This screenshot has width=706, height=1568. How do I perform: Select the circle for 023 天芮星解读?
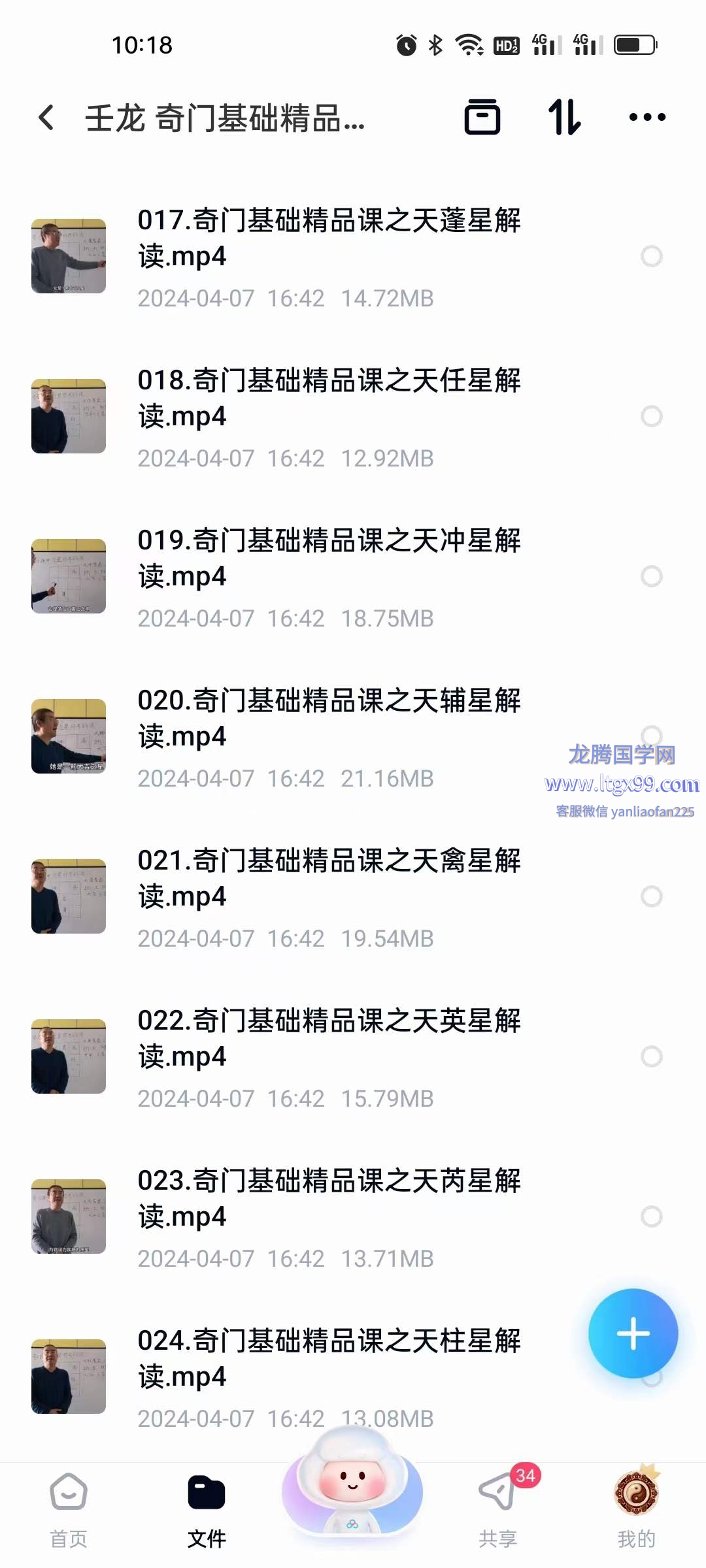click(x=651, y=1217)
